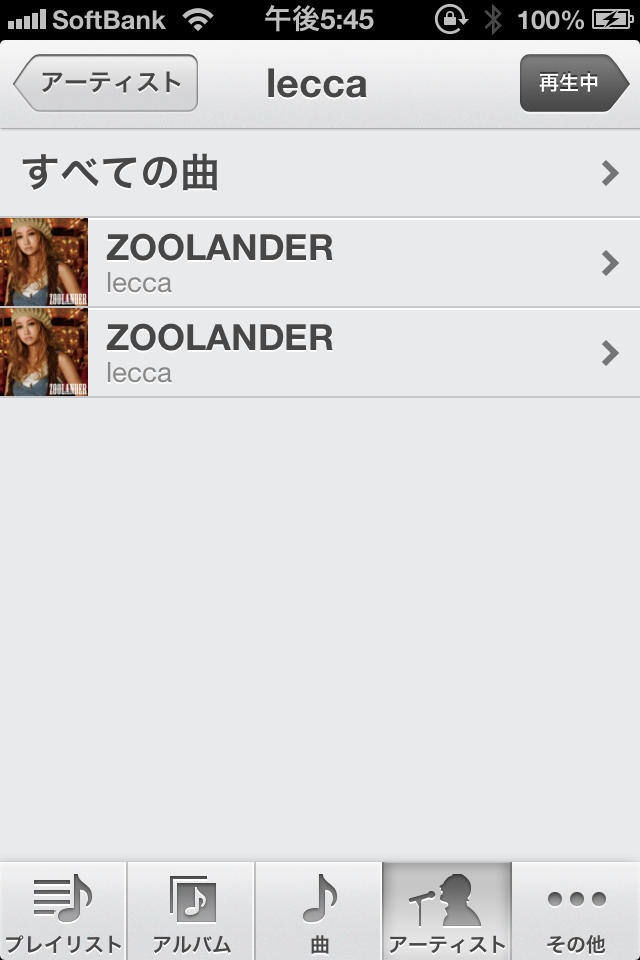Open the second ZOOLANDER album
Image resolution: width=640 pixels, height=960 pixels.
point(320,352)
